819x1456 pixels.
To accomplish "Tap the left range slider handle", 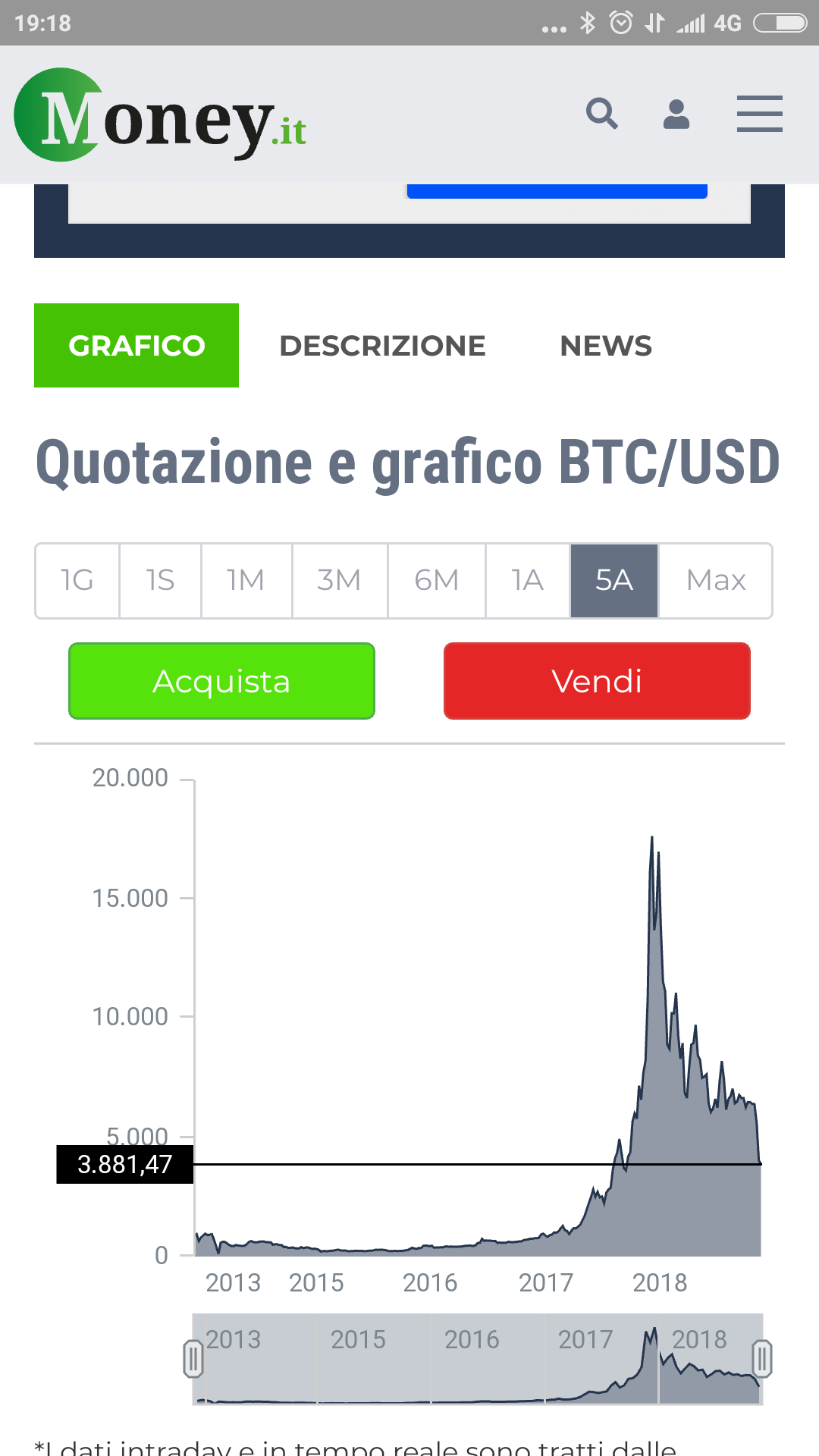I will 193,1358.
